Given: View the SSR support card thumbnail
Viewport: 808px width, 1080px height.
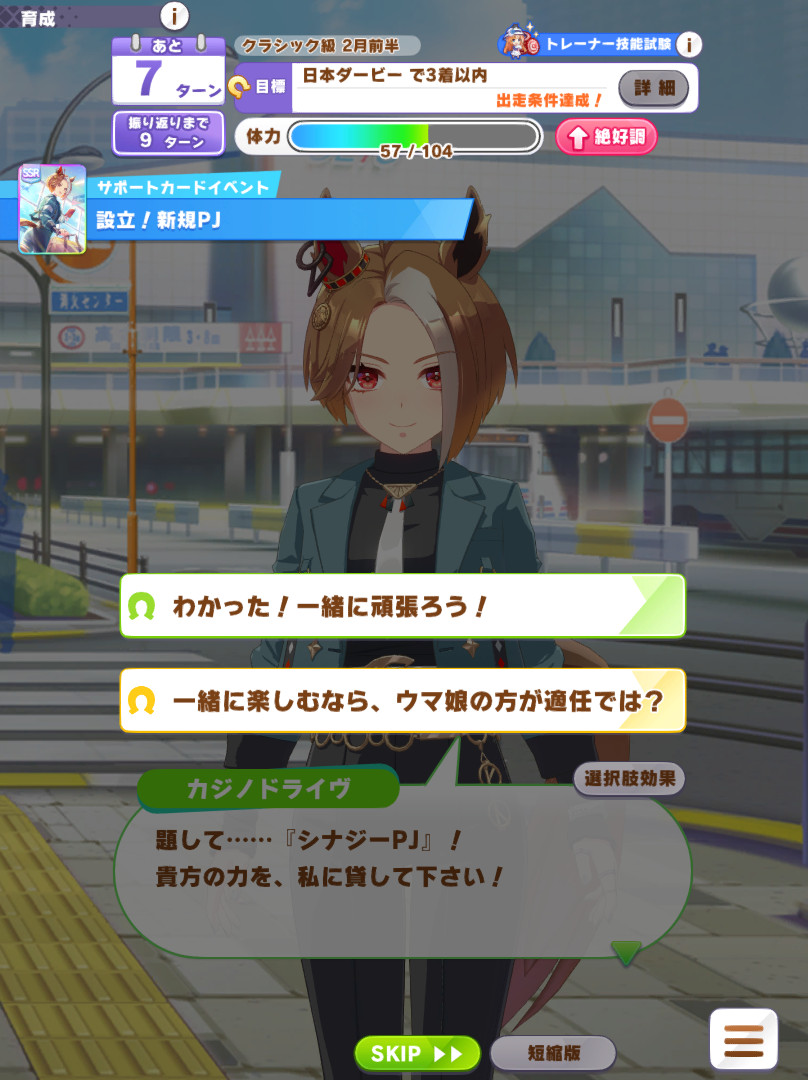Looking at the screenshot, I should point(52,209).
